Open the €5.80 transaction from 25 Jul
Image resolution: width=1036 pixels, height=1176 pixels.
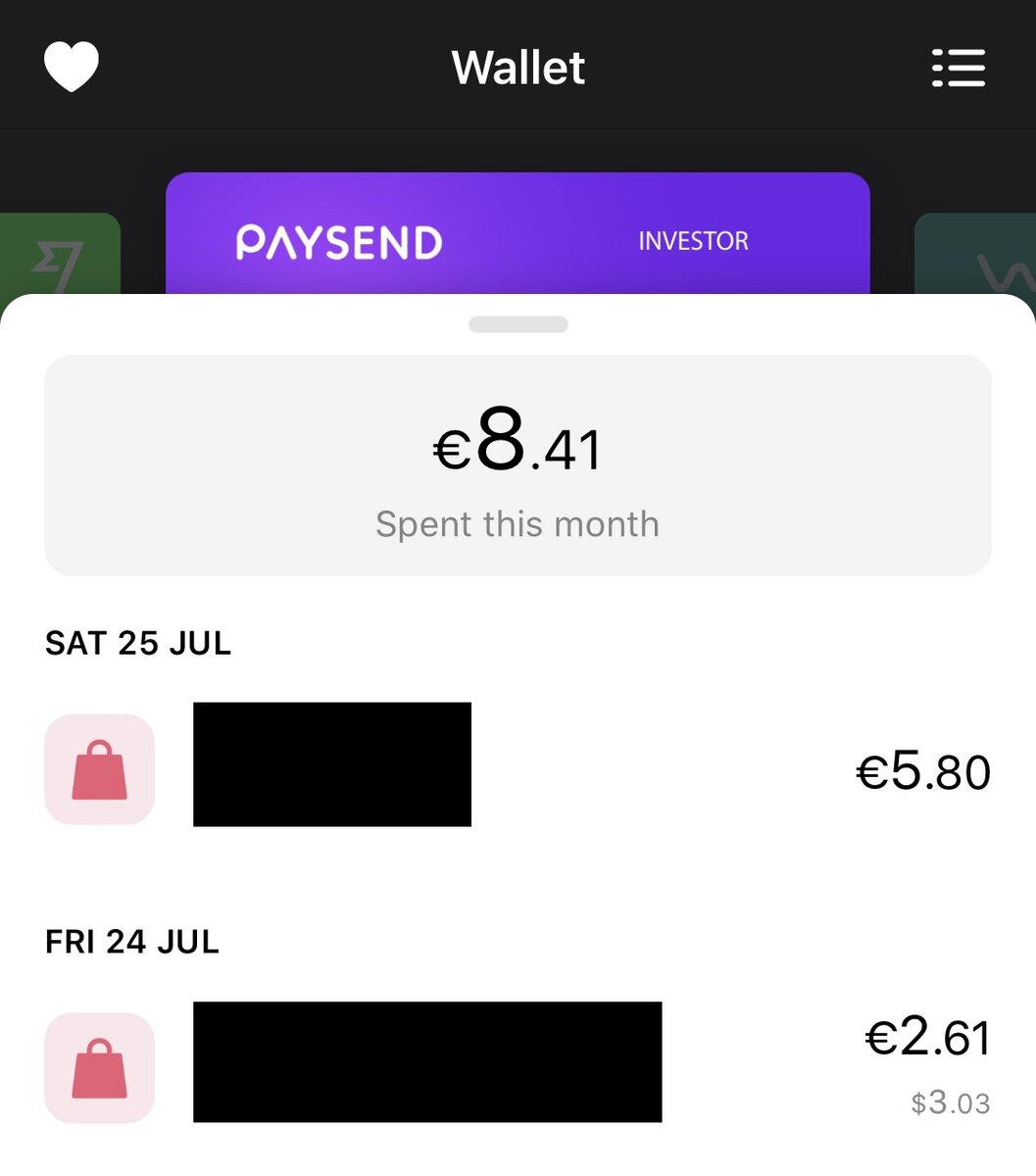coord(518,769)
